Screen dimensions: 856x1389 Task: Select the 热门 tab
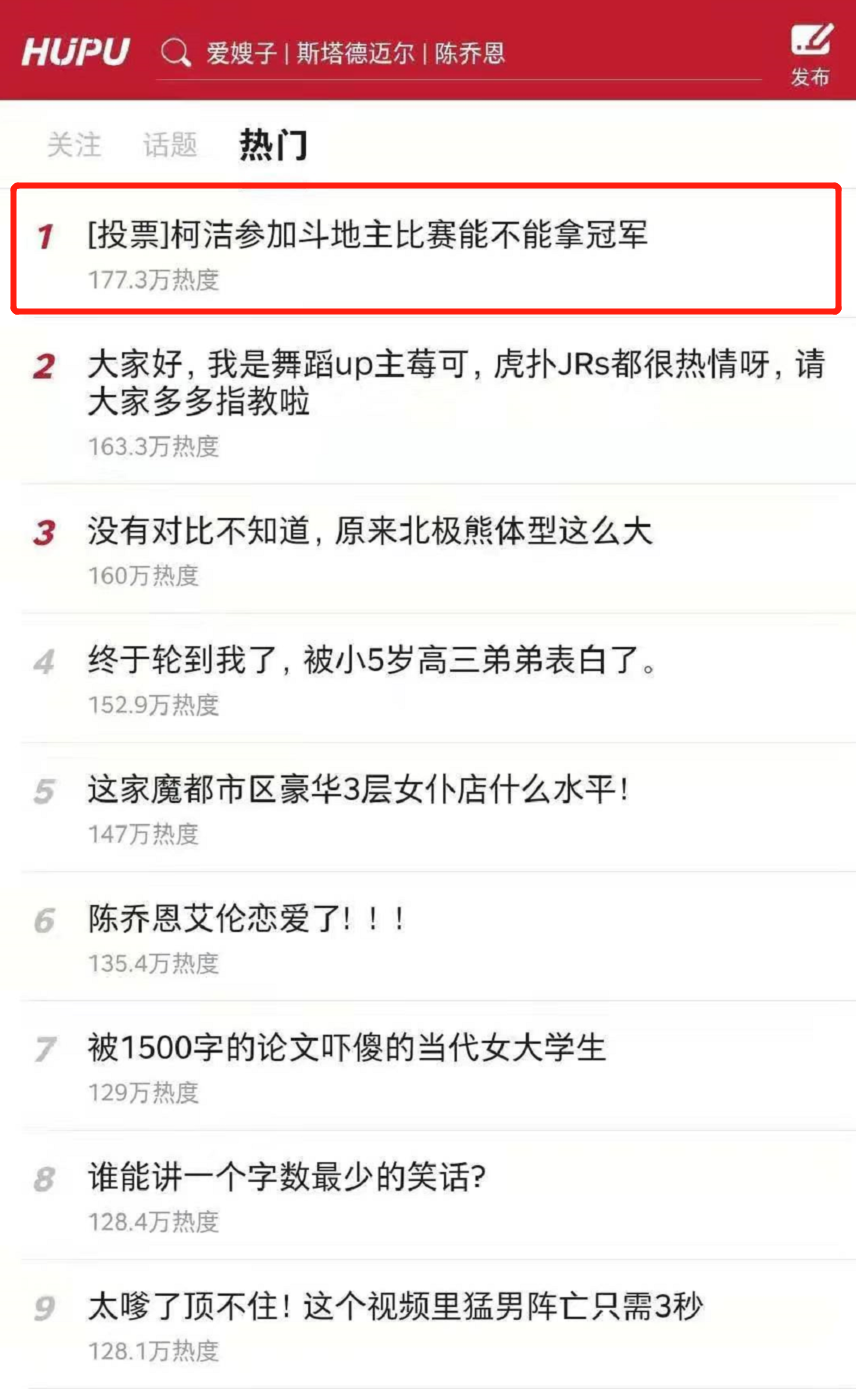tap(273, 145)
